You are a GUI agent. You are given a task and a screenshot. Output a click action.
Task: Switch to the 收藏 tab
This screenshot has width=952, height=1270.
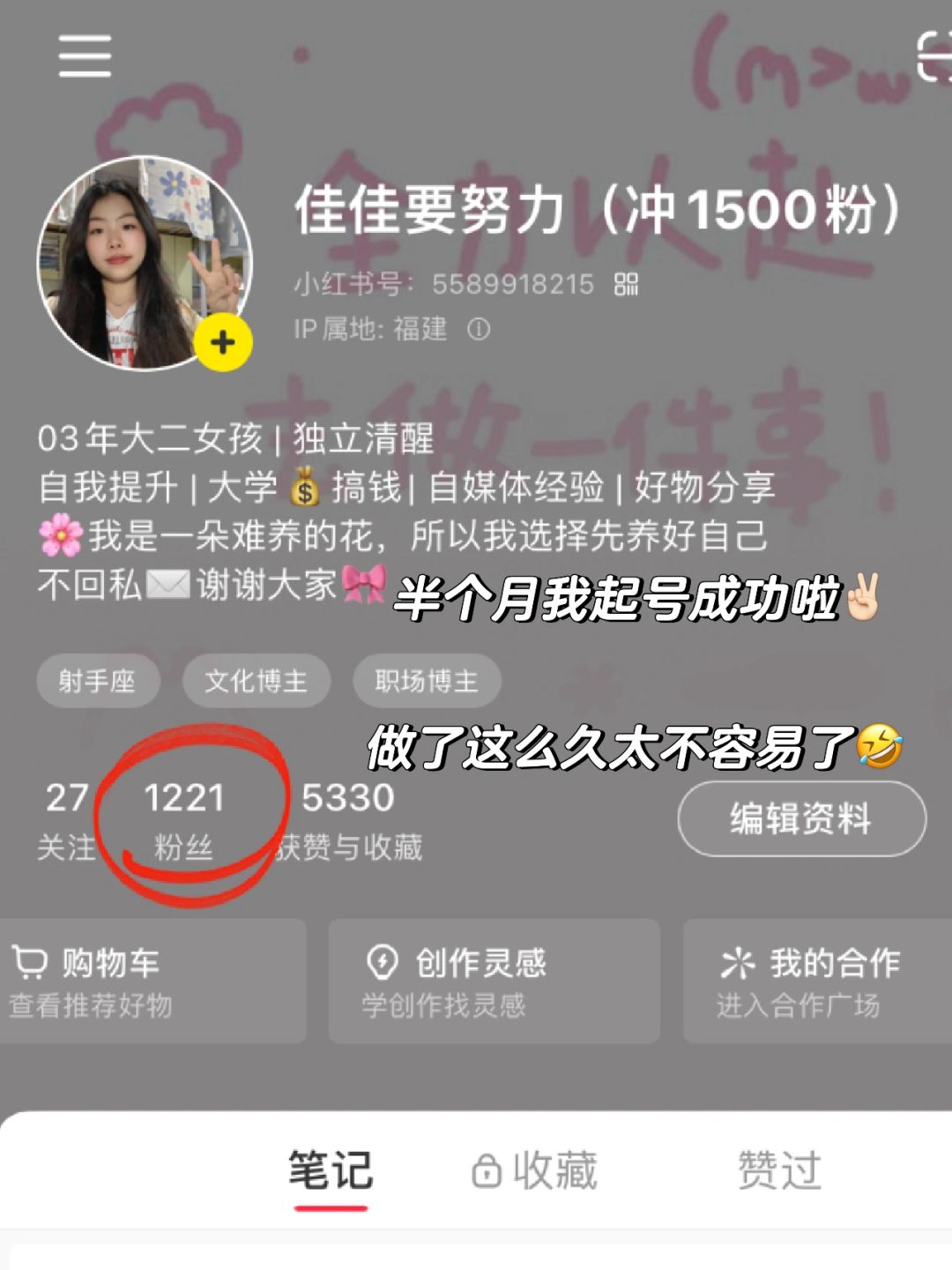click(x=534, y=1171)
